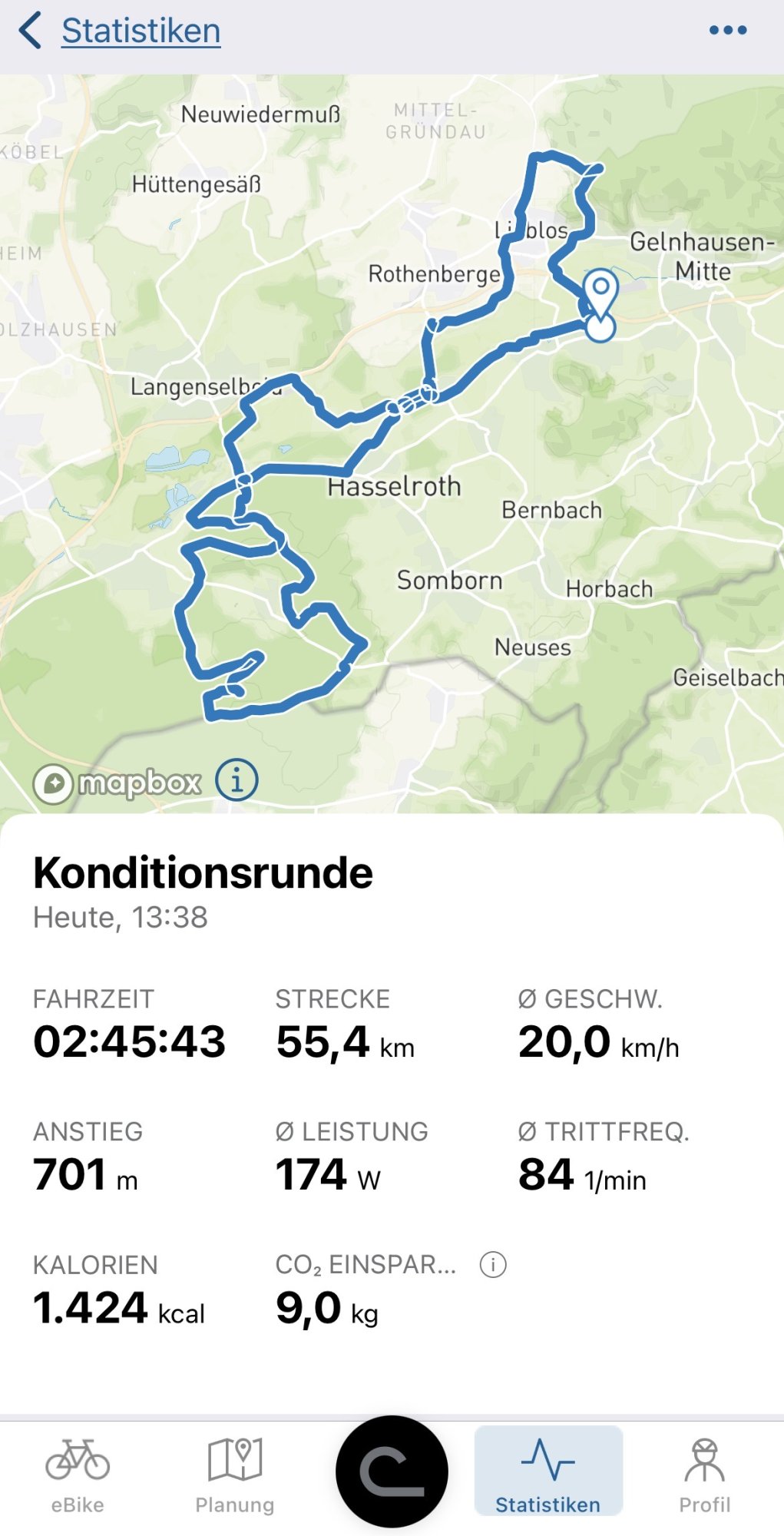Show info about CO₂ Einsparung
This screenshot has height=1536, width=784.
point(493,1264)
